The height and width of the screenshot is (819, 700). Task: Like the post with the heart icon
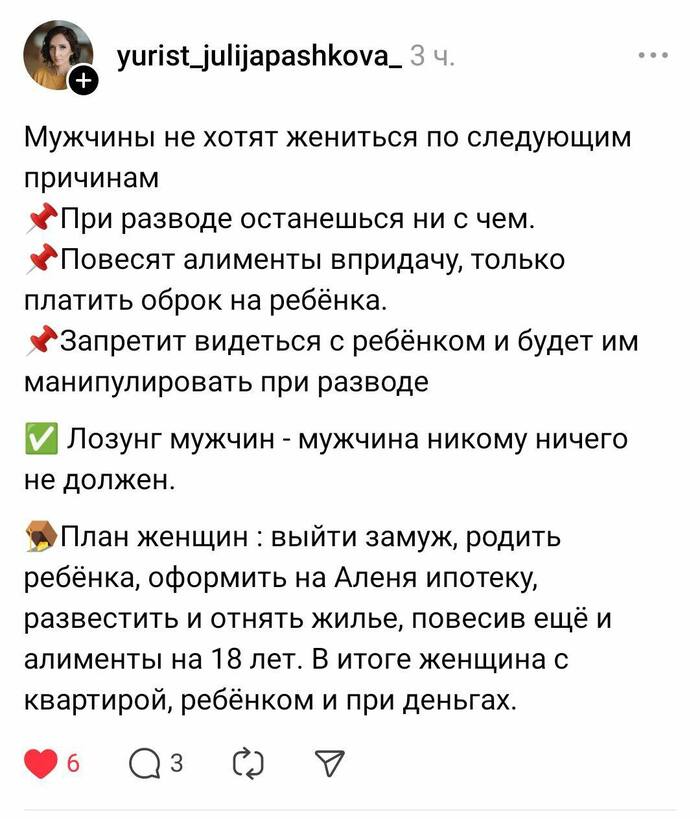pos(42,766)
